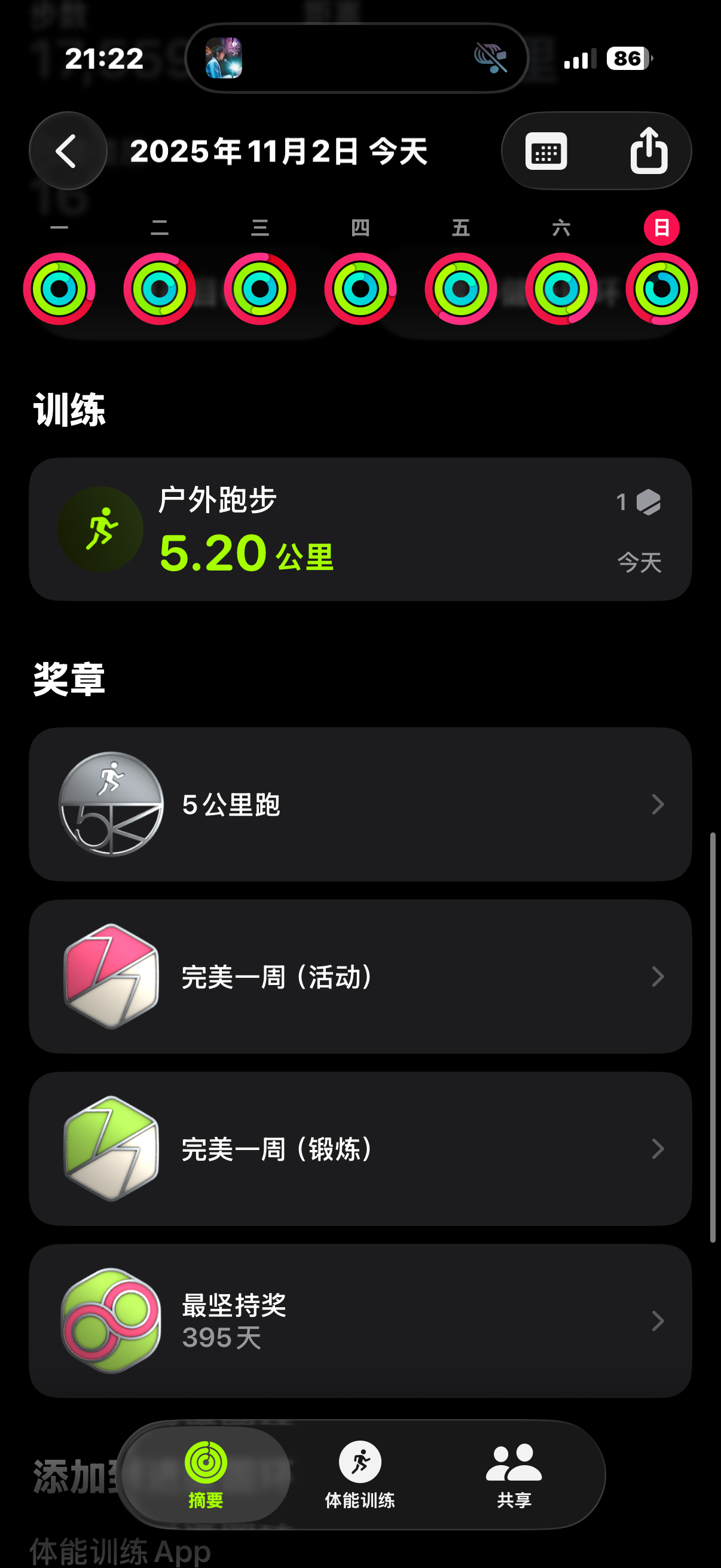This screenshot has height=1568, width=721.
Task: Select Sunday (日) activity rings
Action: 661,288
